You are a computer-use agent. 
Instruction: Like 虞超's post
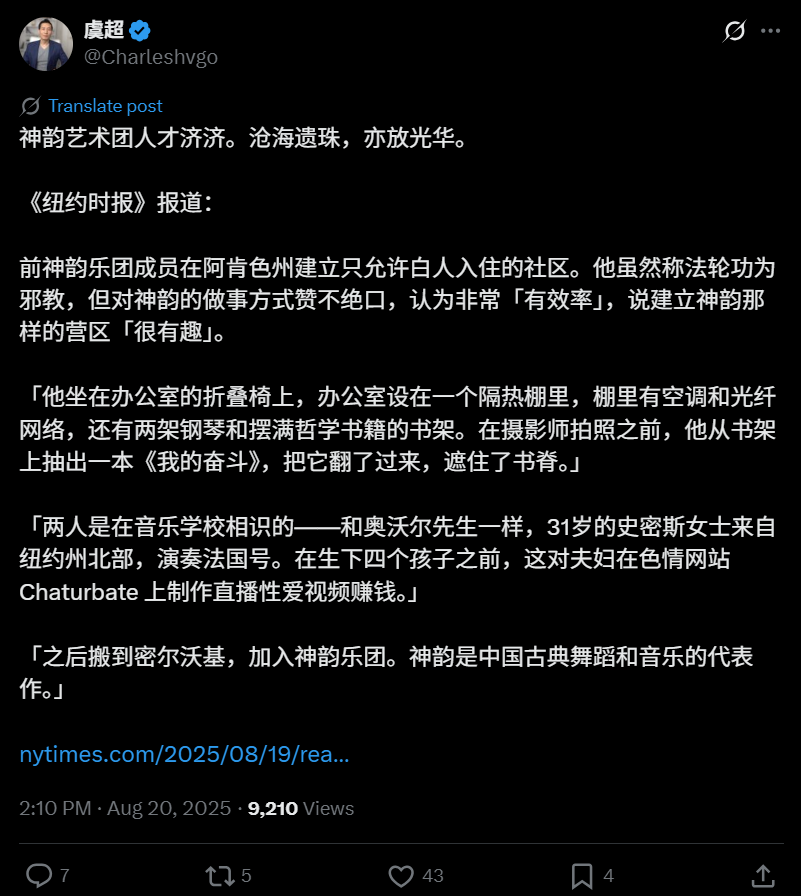[x=401, y=876]
